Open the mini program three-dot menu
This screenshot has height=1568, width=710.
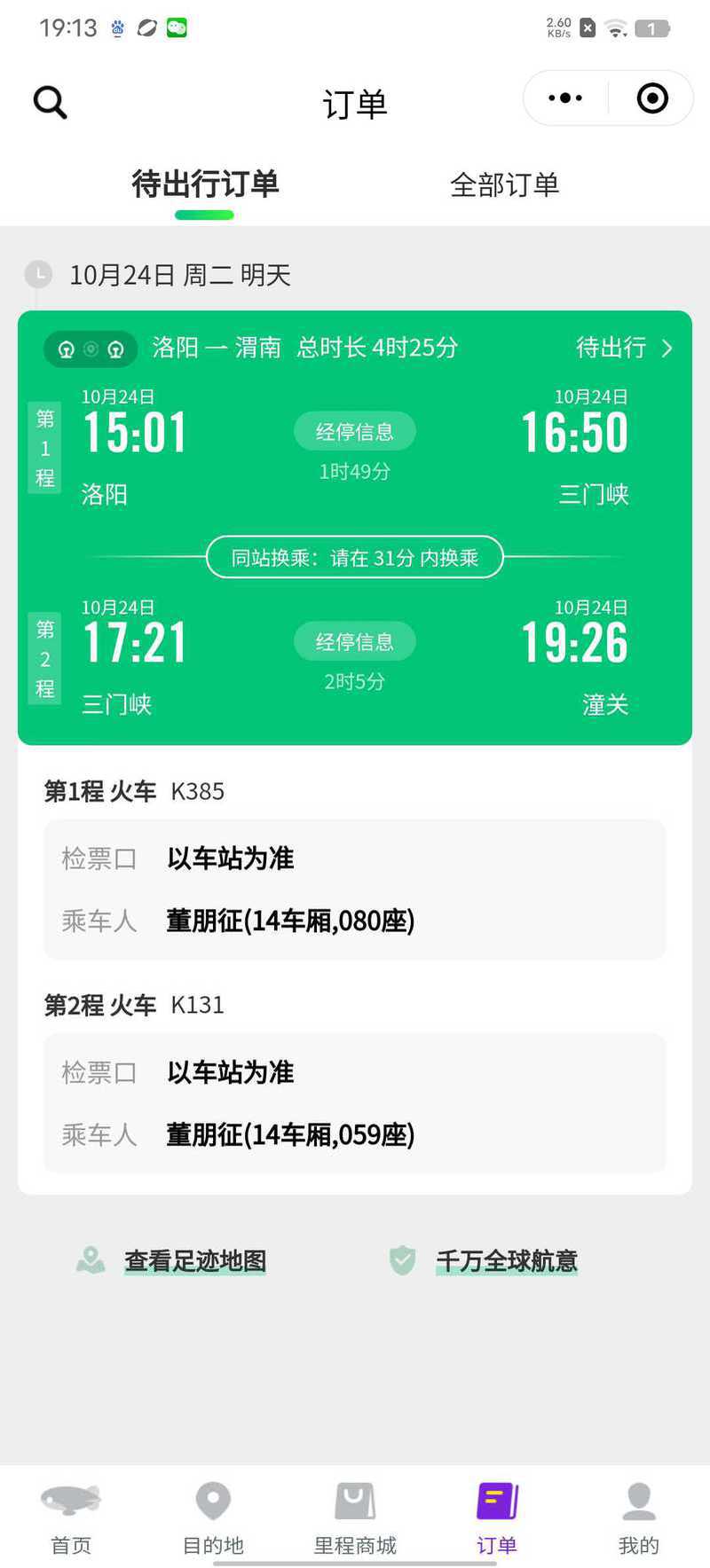pos(565,98)
